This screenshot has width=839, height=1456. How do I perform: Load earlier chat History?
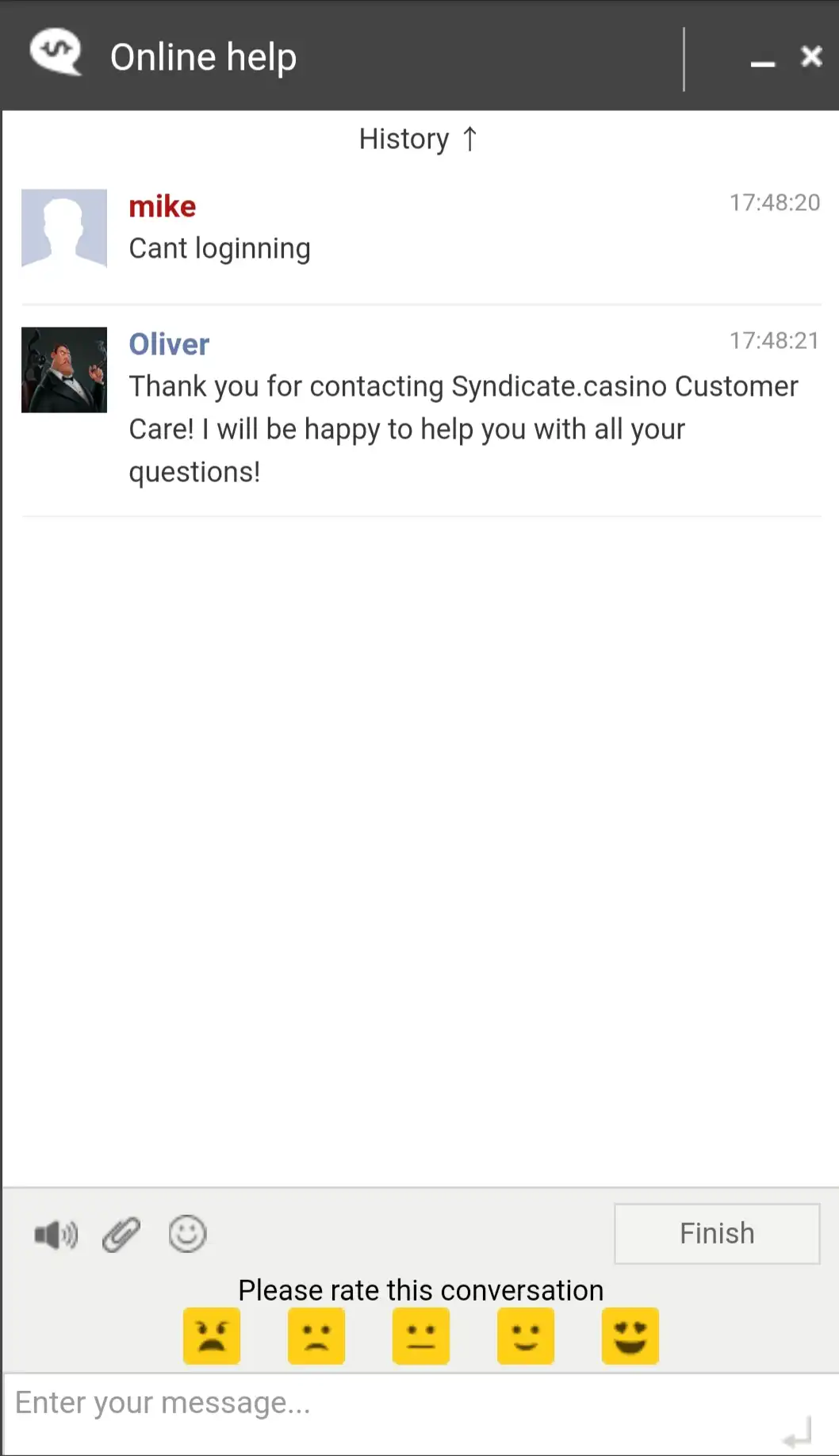(418, 139)
